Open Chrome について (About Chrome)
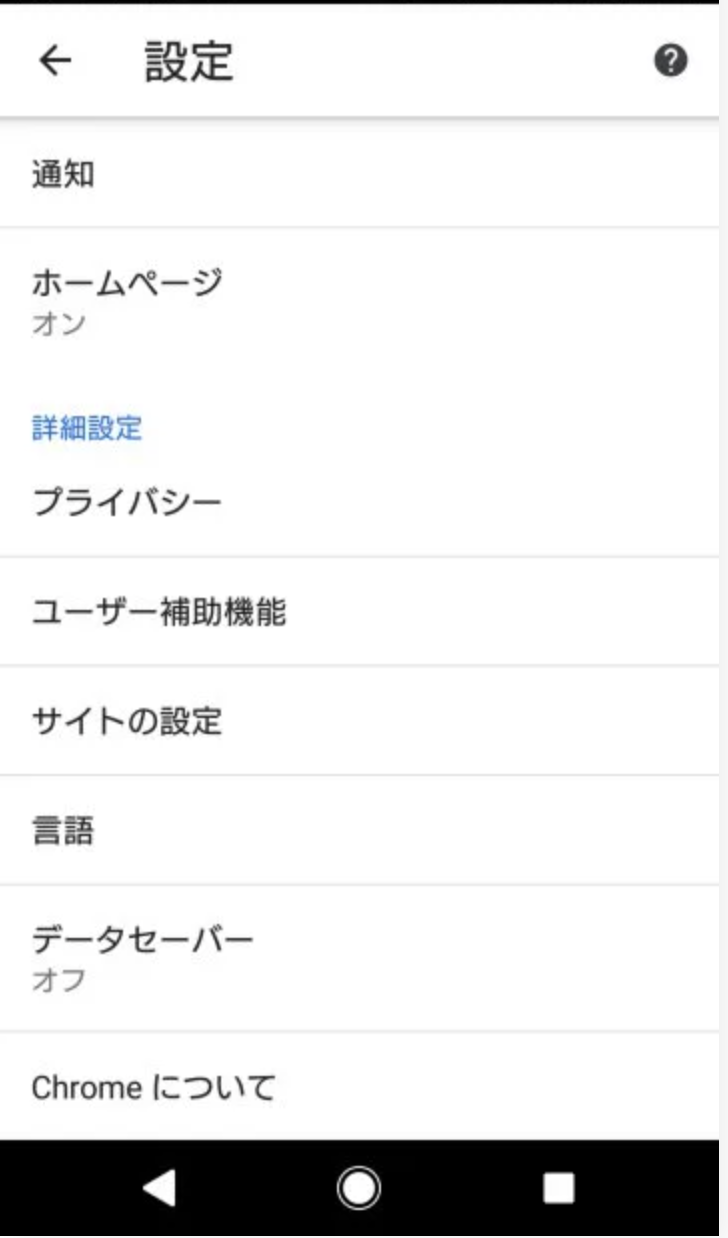The image size is (728, 1238). click(364, 1087)
